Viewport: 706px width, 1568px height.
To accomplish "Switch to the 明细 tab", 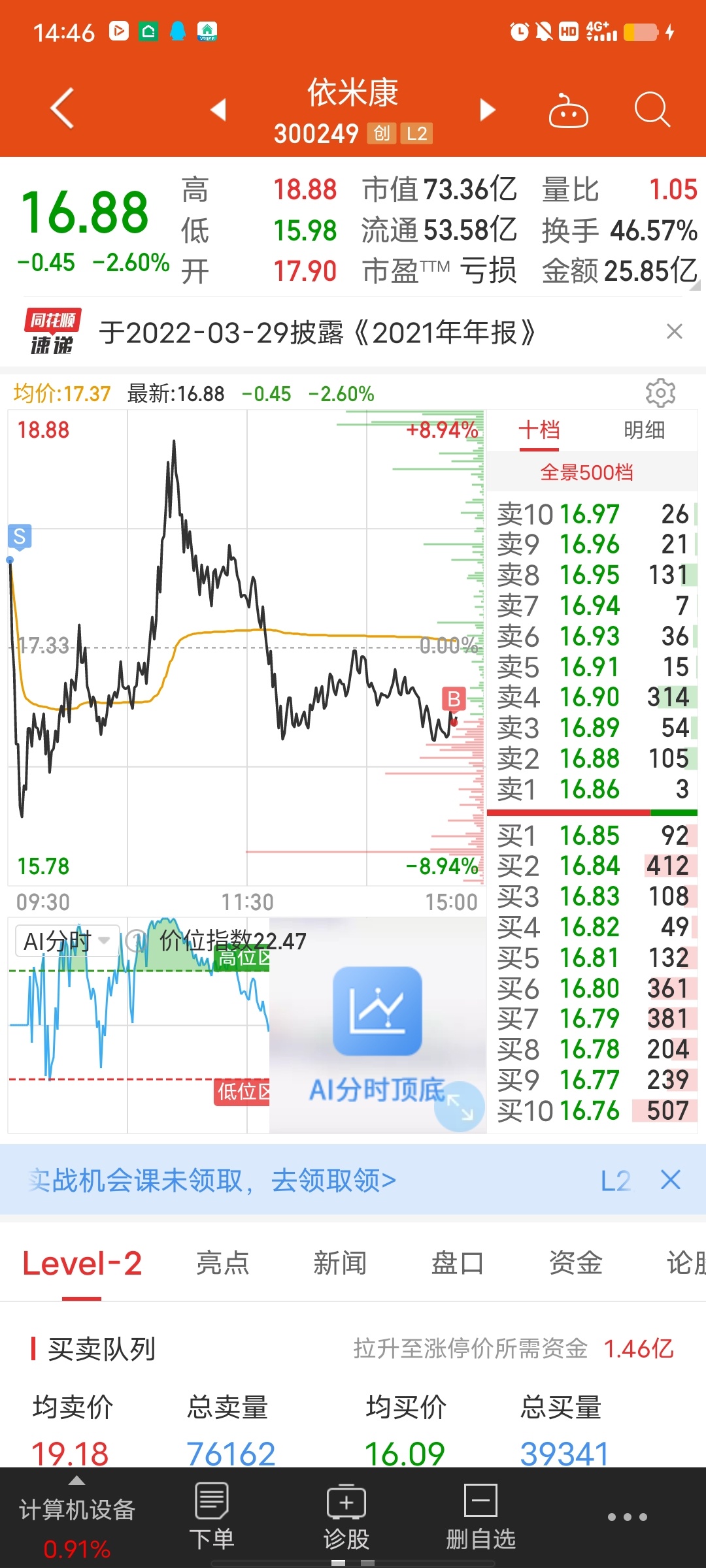I will pyautogui.click(x=644, y=430).
